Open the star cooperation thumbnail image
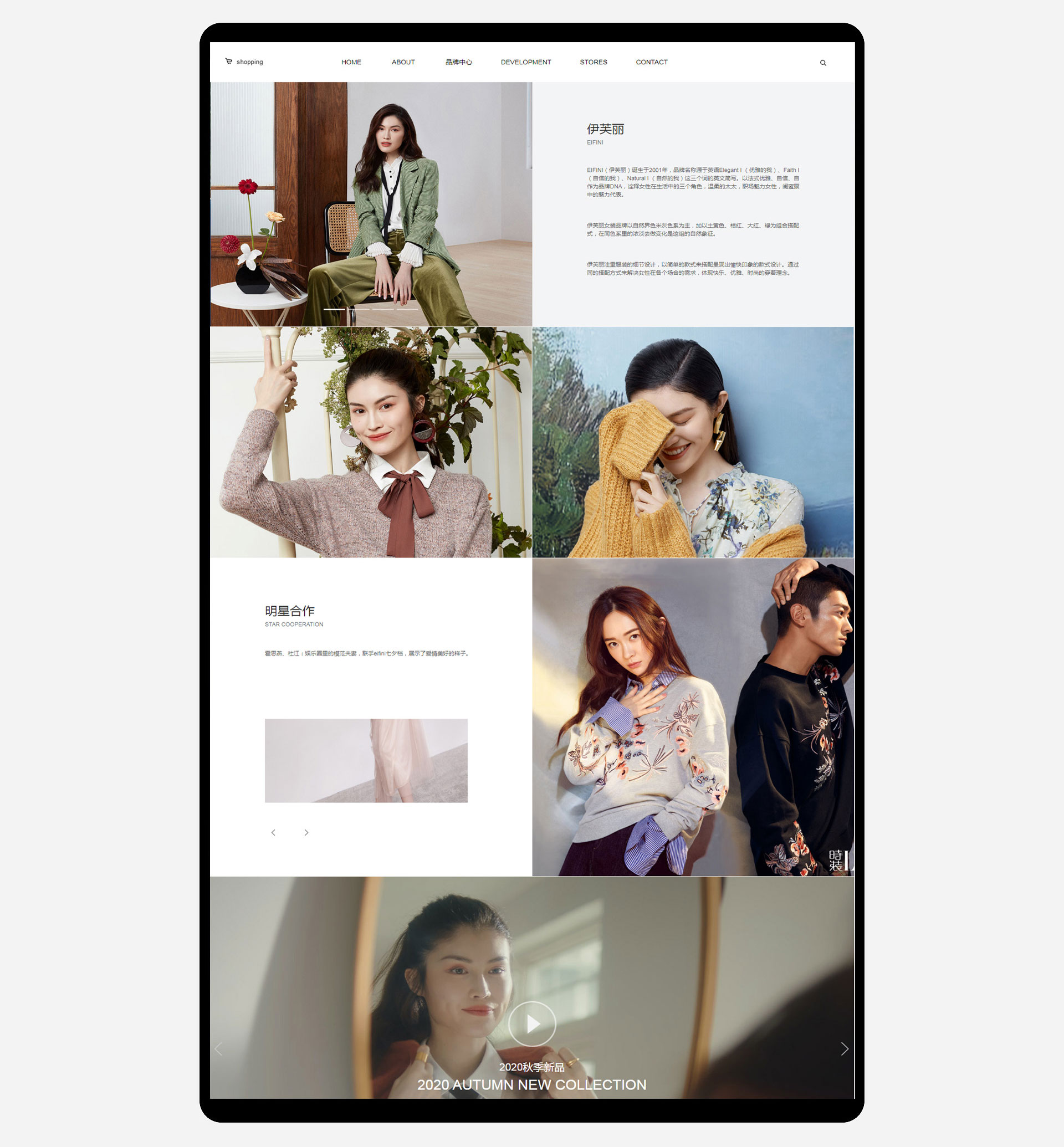This screenshot has height=1147, width=1064. 366,760
